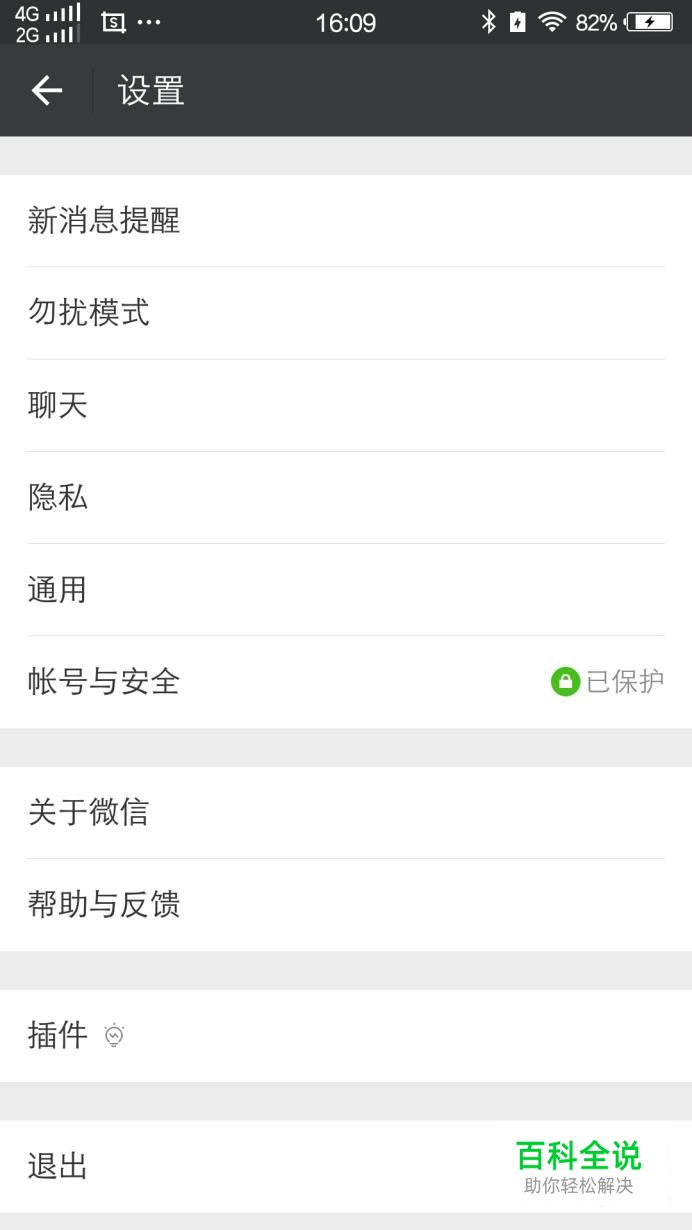The width and height of the screenshot is (692, 1230).
Task: Open 帐号与安全 settings
Action: pos(346,682)
